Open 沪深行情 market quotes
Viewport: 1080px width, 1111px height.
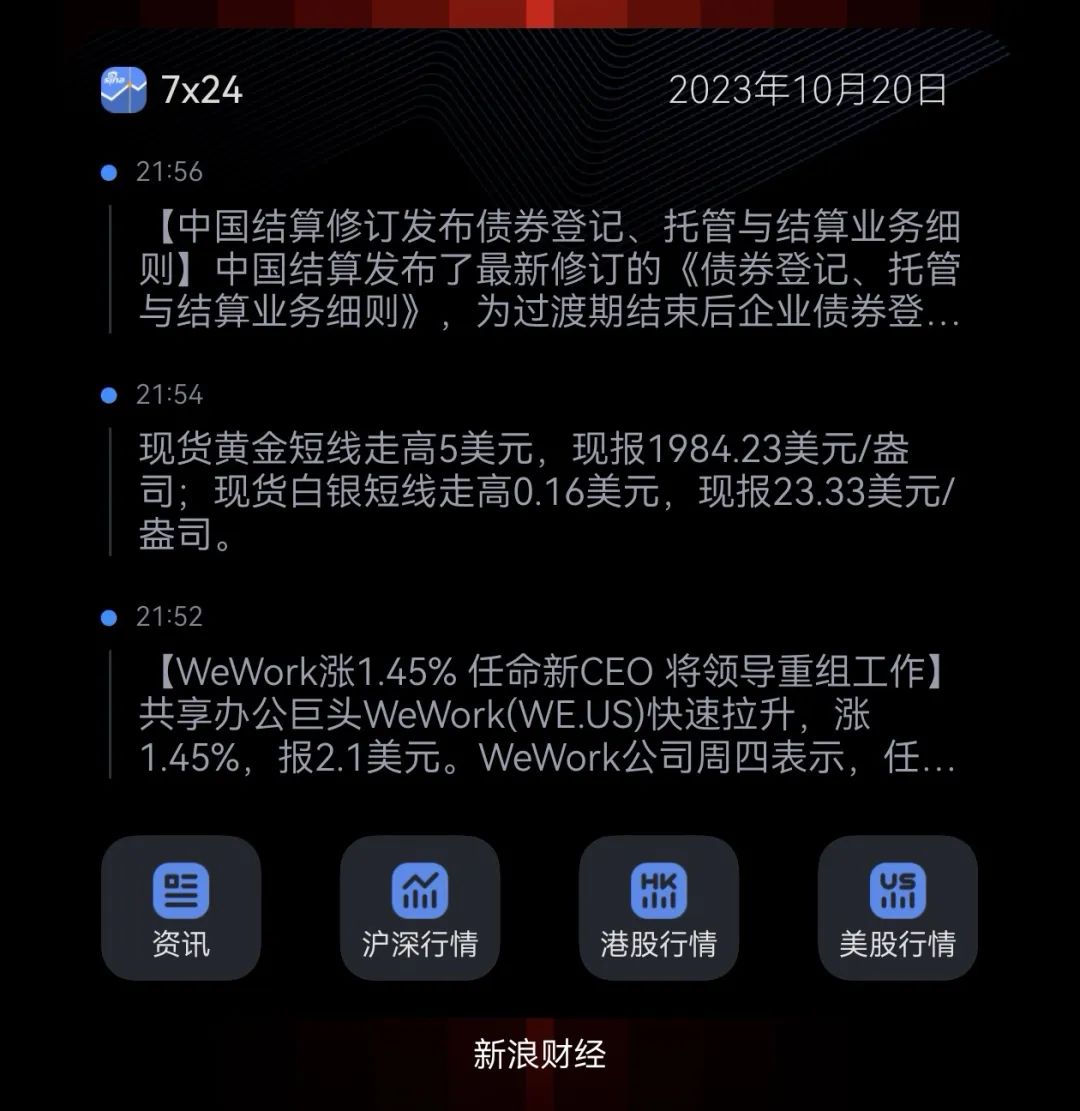[420, 908]
